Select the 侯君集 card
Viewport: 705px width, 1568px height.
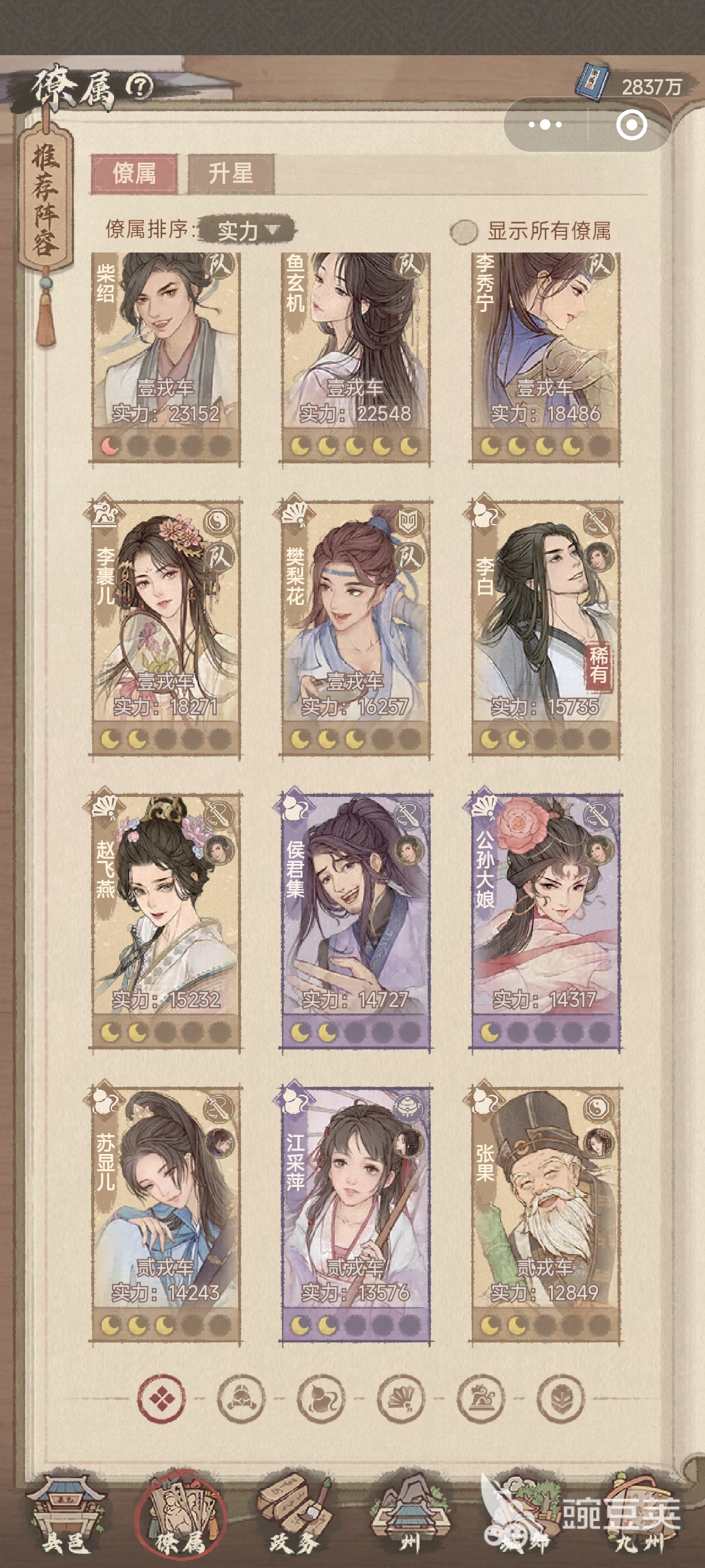(x=355, y=919)
